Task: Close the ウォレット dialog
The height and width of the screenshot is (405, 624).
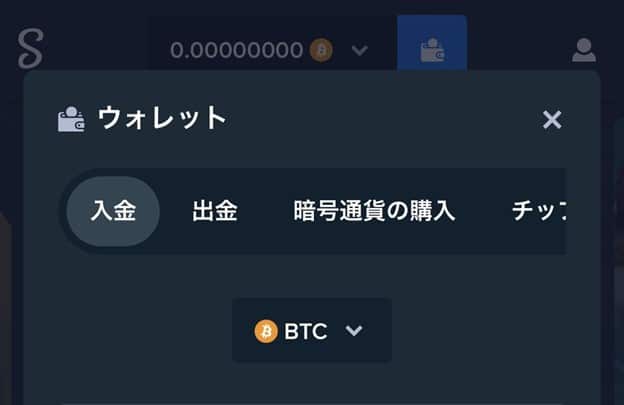Action: click(x=551, y=120)
